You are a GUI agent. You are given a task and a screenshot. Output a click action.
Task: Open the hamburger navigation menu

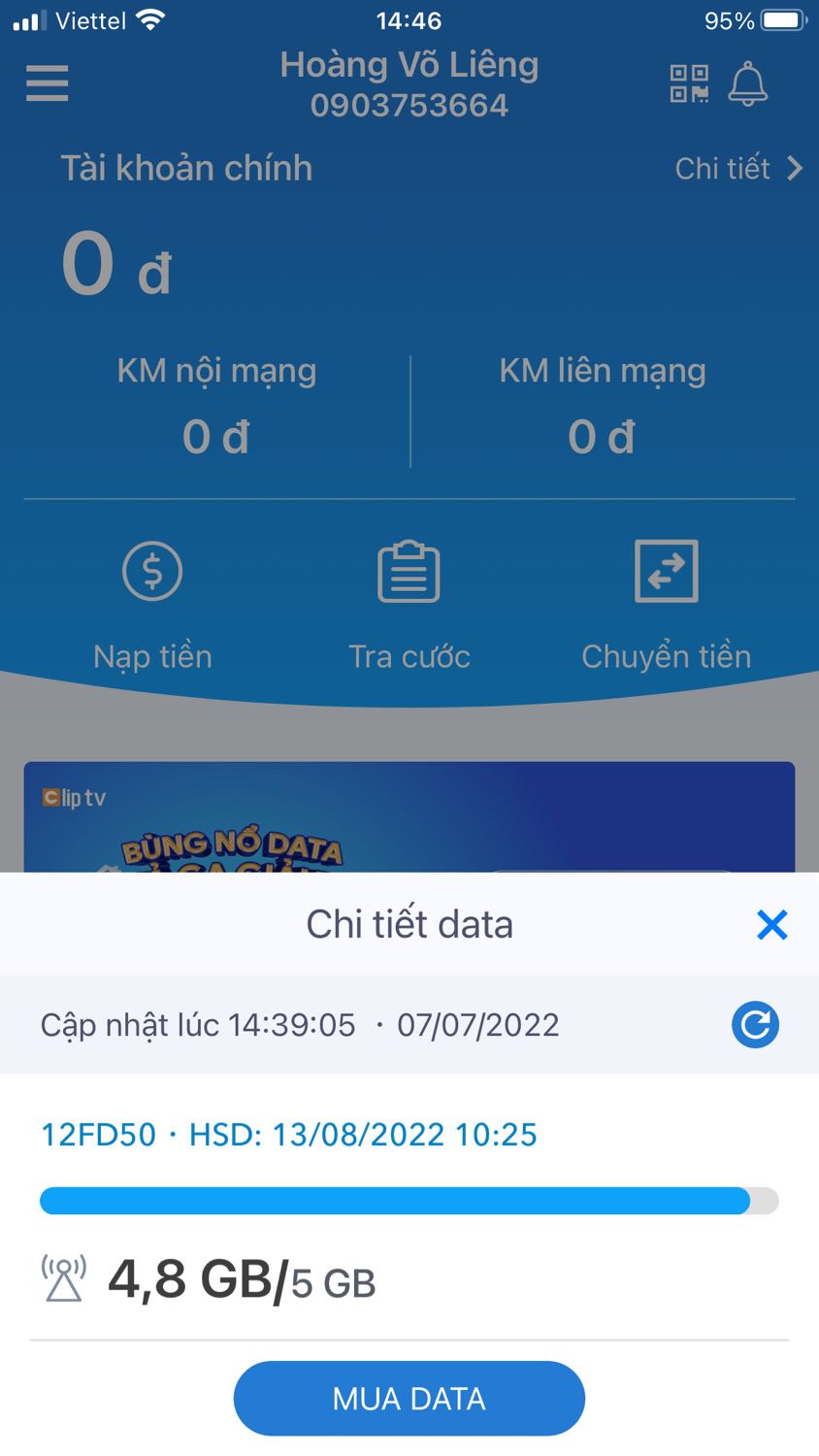pos(46,84)
